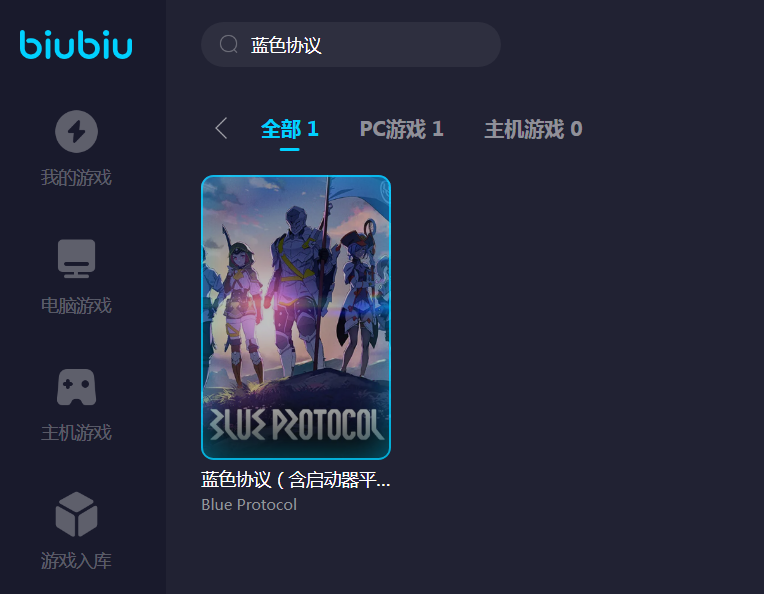Open the Blue Protocol game card
Viewport: 764px width, 594px height.
pos(296,317)
